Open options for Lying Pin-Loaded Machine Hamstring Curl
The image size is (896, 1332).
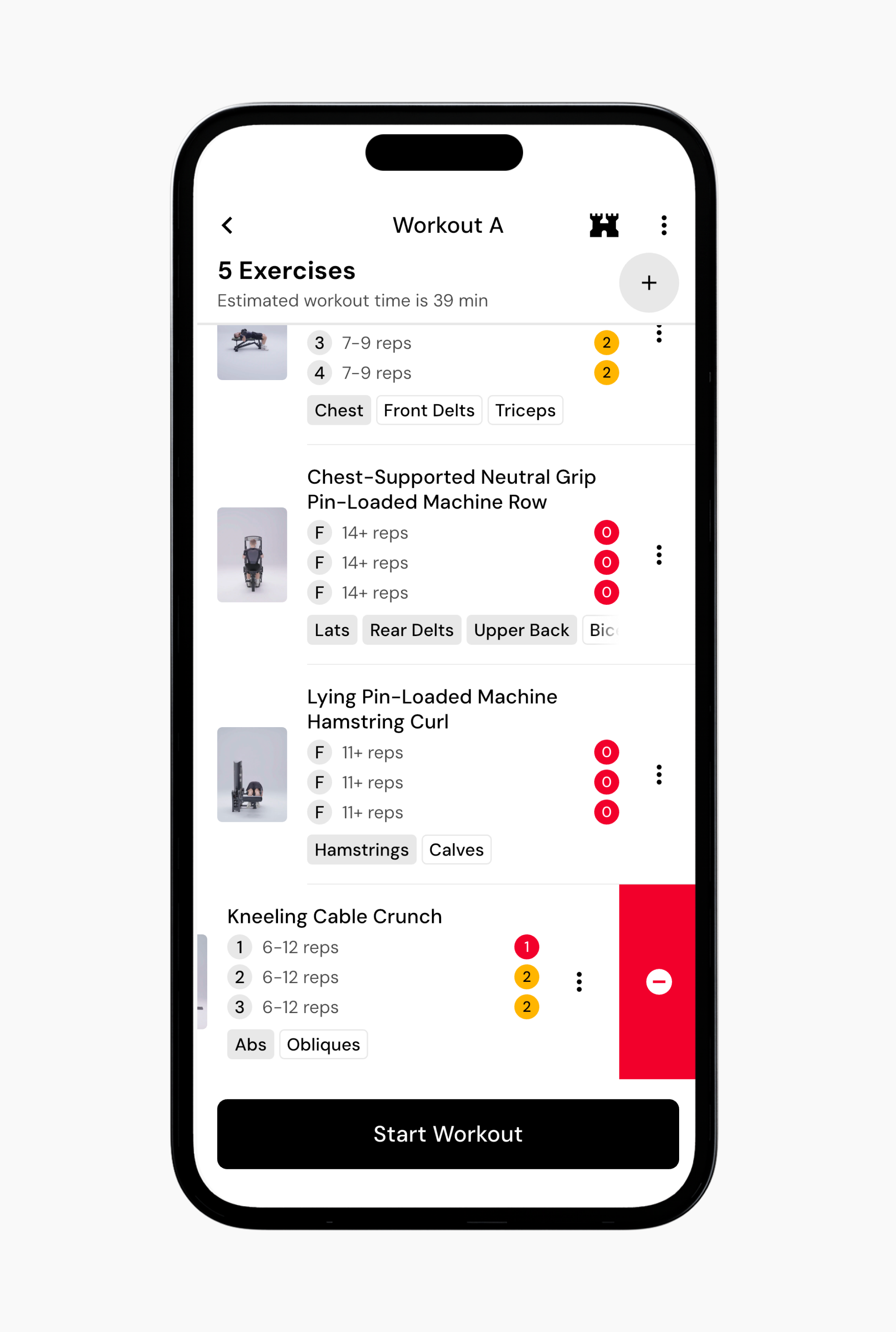tap(659, 775)
